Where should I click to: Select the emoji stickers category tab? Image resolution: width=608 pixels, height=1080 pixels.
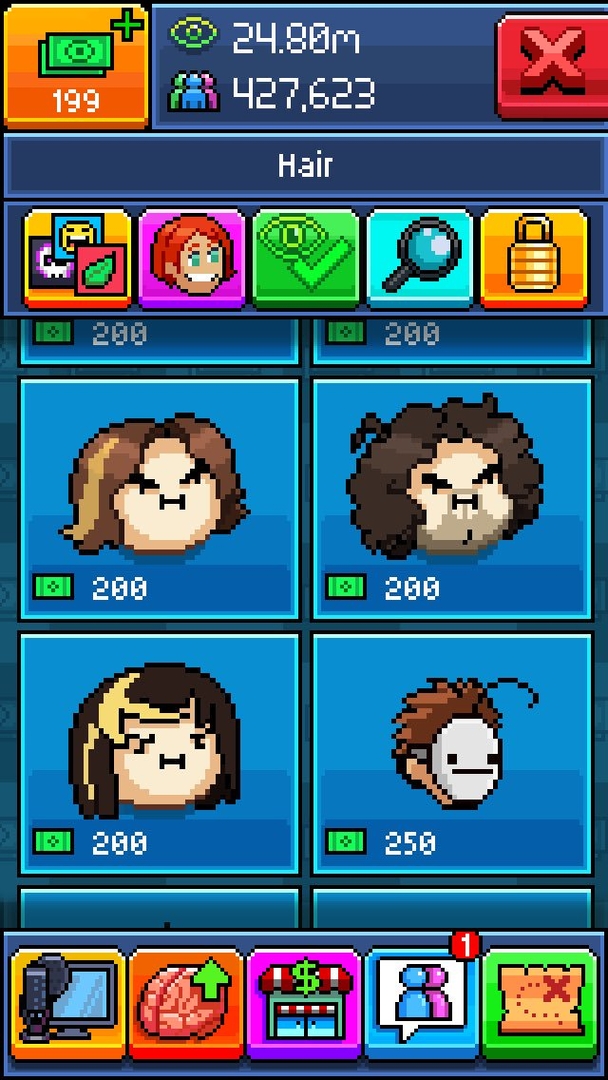[x=77, y=258]
